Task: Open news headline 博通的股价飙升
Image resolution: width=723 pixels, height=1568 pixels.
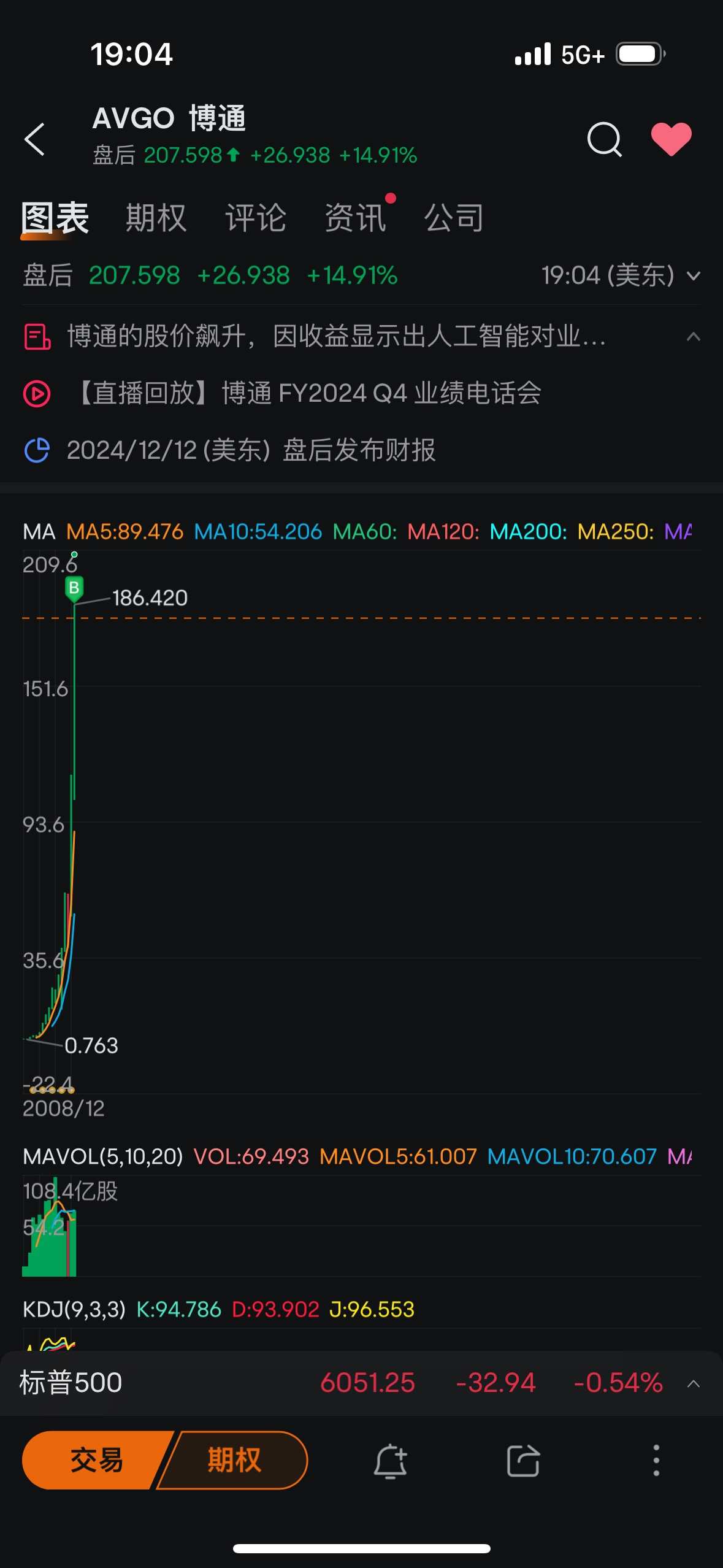Action: (x=336, y=336)
